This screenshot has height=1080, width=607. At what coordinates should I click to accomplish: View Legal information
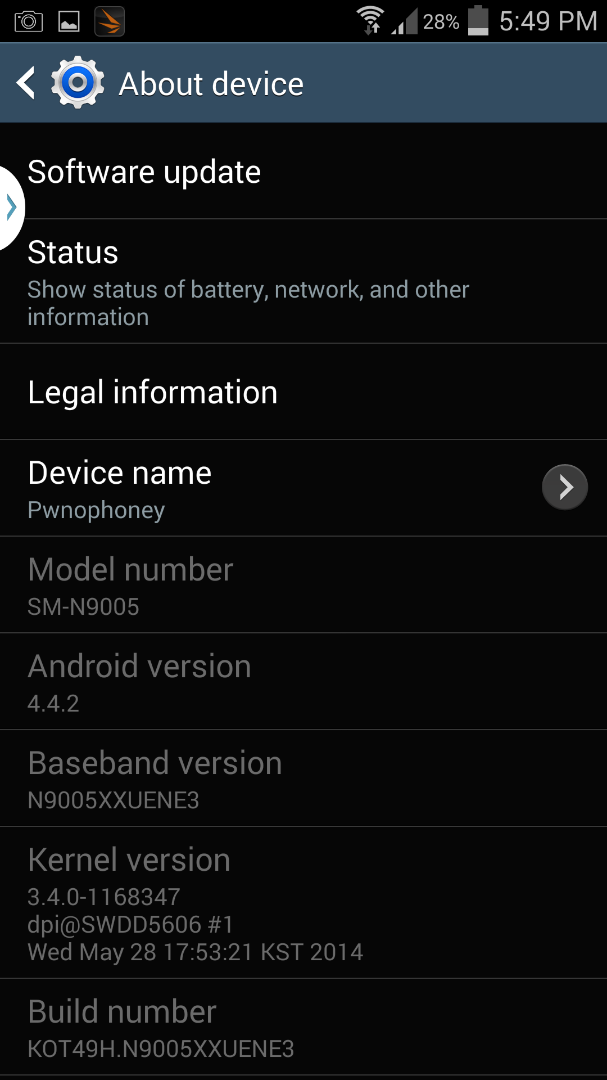[303, 392]
